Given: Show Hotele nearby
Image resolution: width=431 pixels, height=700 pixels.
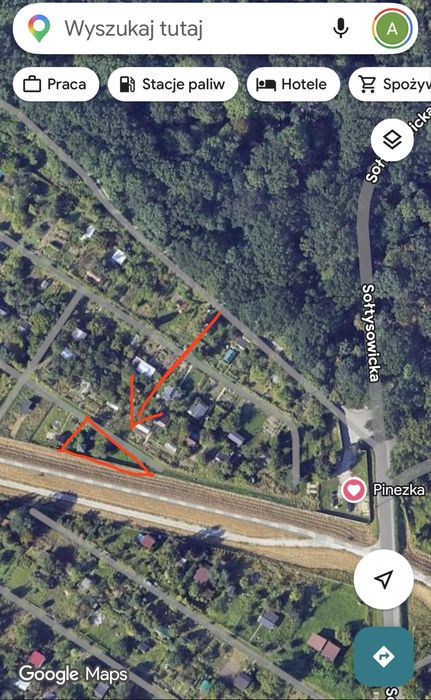Looking at the screenshot, I should (x=293, y=84).
